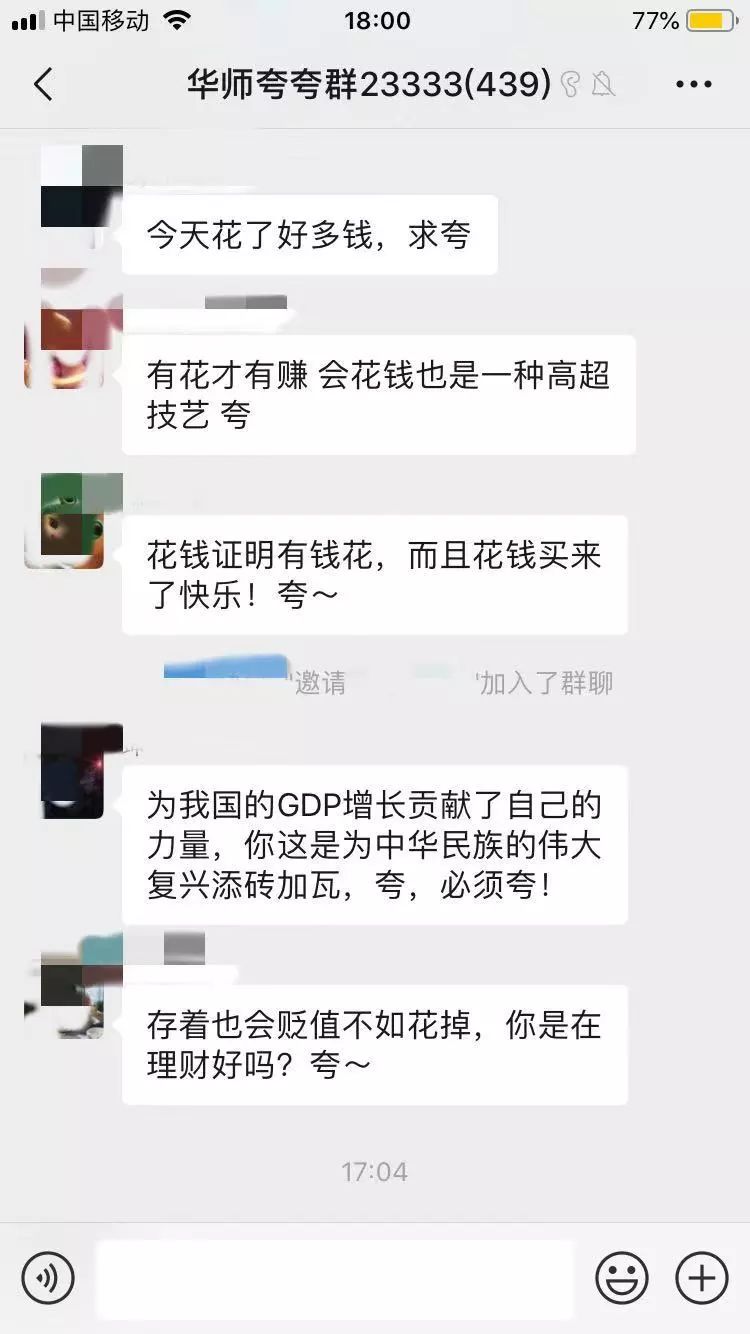Tap the voice input icon left of the message box

49,1278
